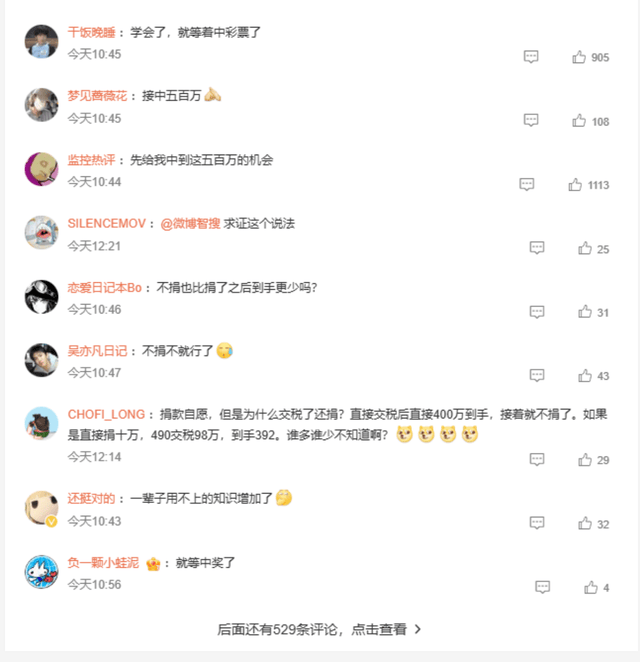View the remaining 529 comments
This screenshot has height=662, width=640.
[x=319, y=629]
